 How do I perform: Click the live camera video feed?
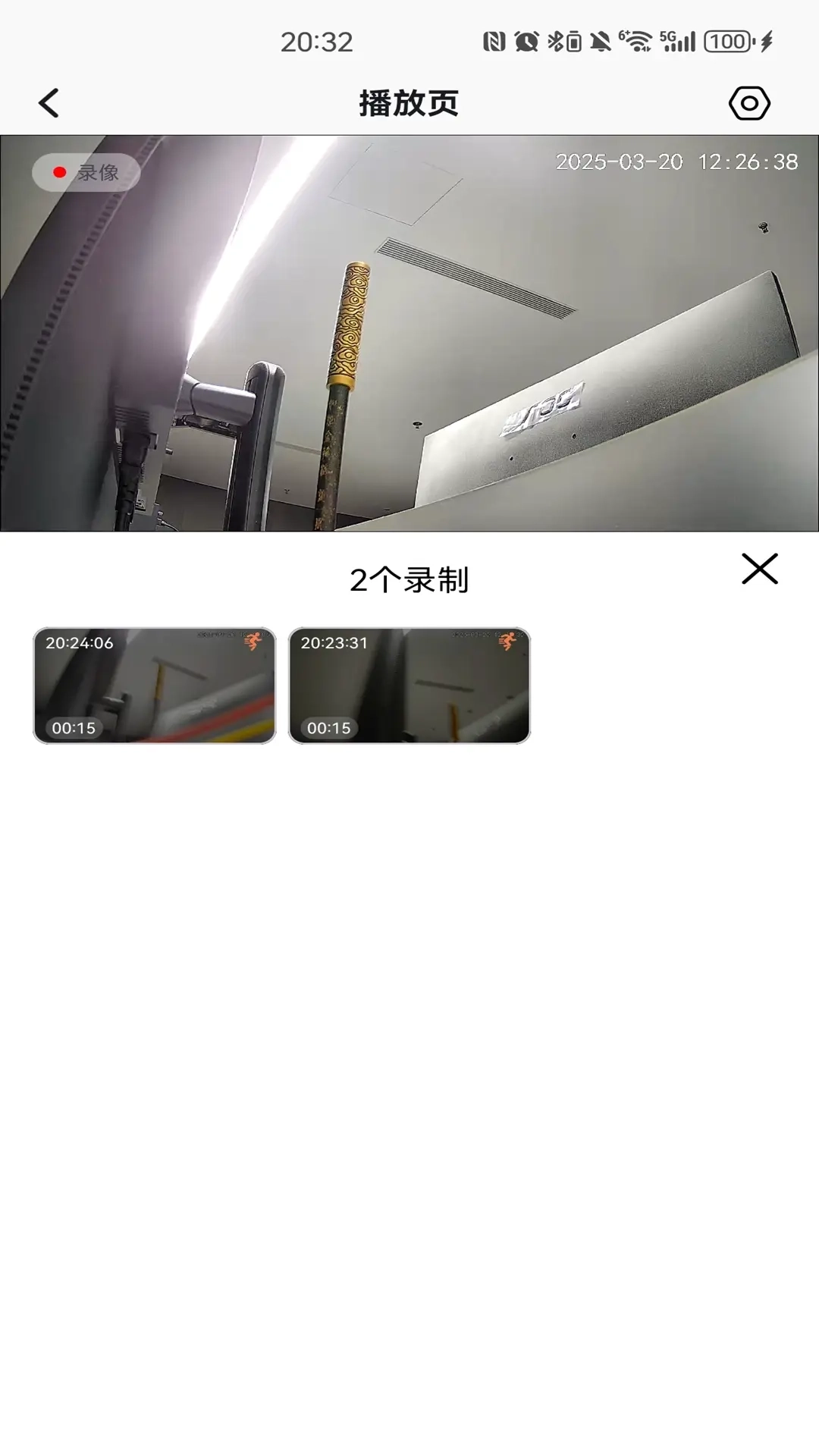(x=409, y=334)
